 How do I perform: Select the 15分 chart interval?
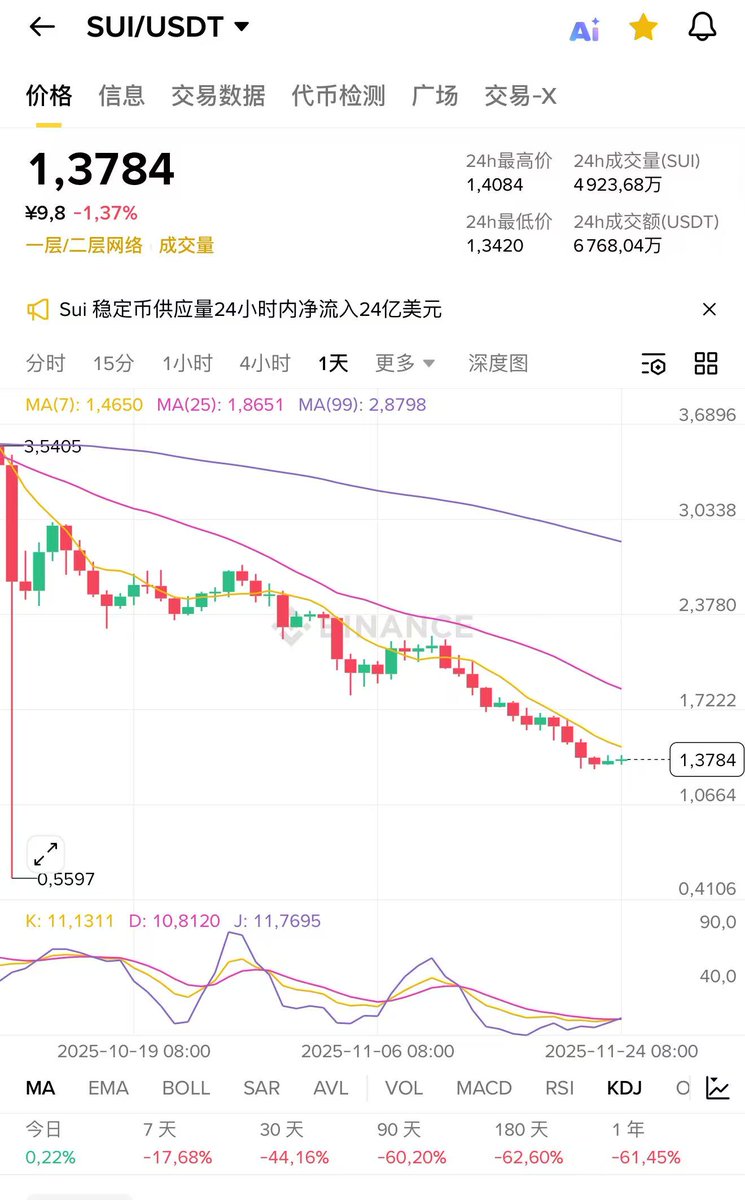[113, 363]
